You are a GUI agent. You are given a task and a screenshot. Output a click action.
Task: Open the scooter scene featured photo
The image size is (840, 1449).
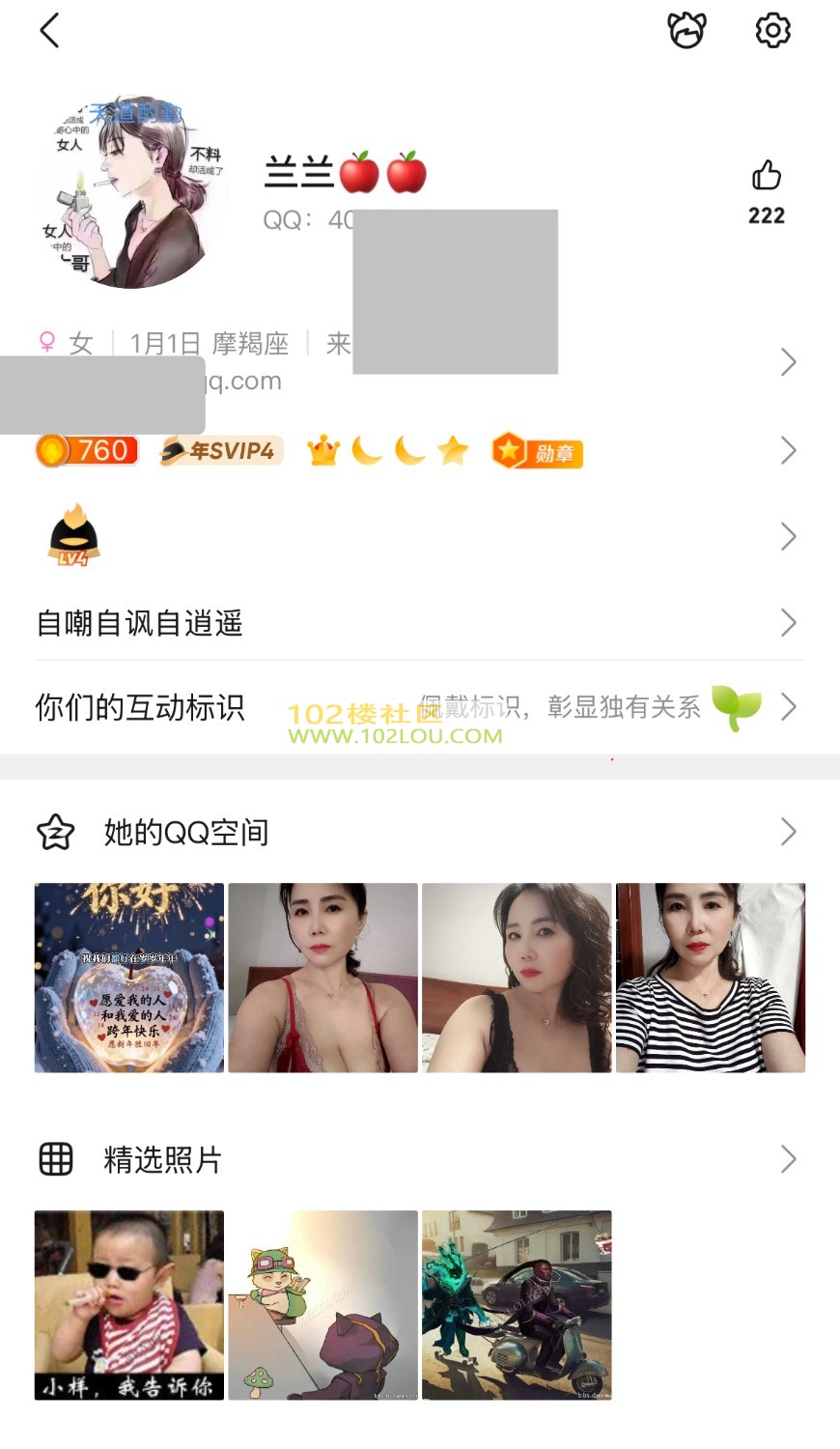517,1305
